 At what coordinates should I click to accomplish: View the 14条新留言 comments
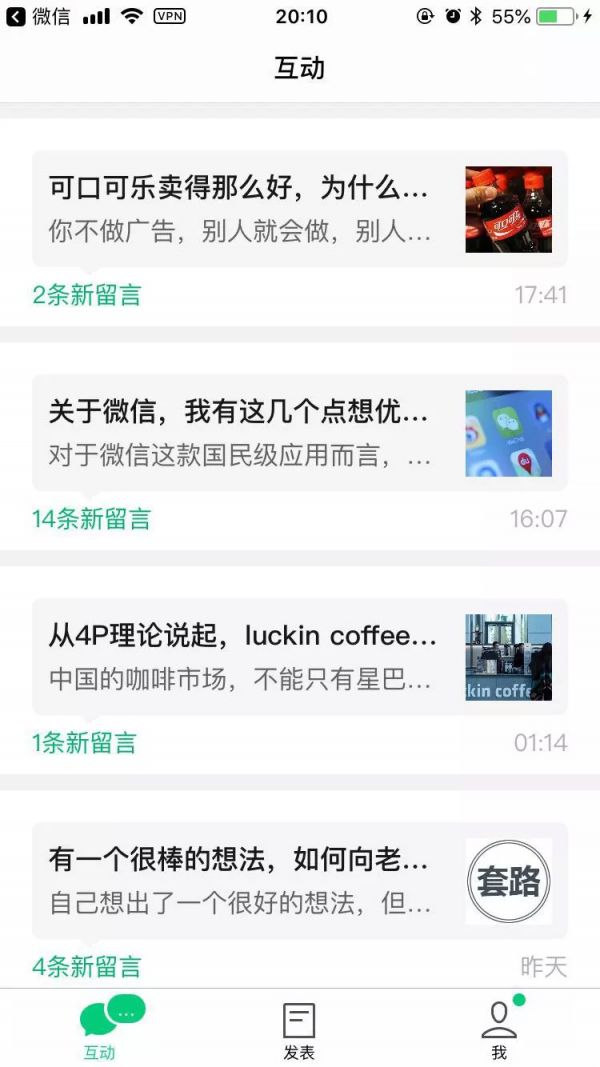(x=91, y=519)
